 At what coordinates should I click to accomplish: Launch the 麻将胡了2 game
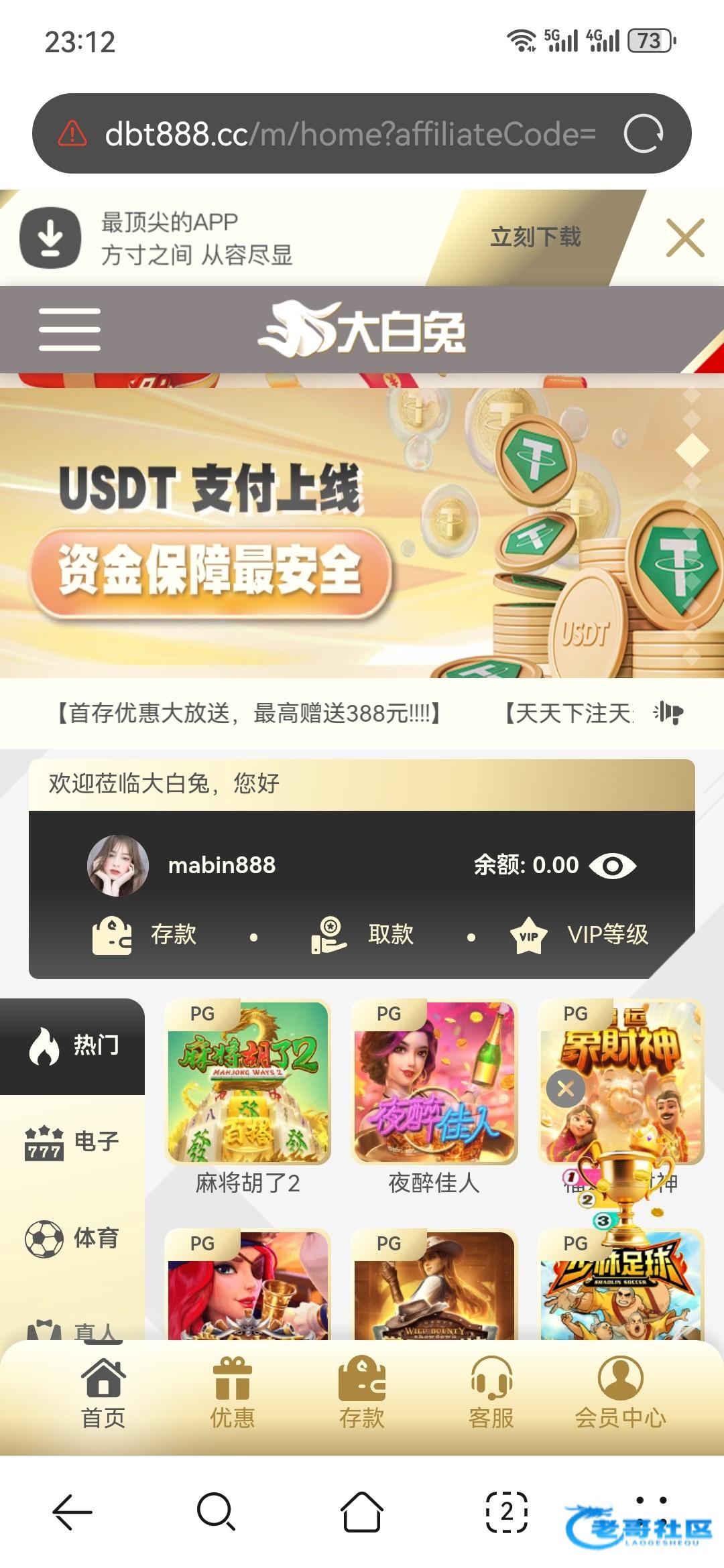(248, 1083)
